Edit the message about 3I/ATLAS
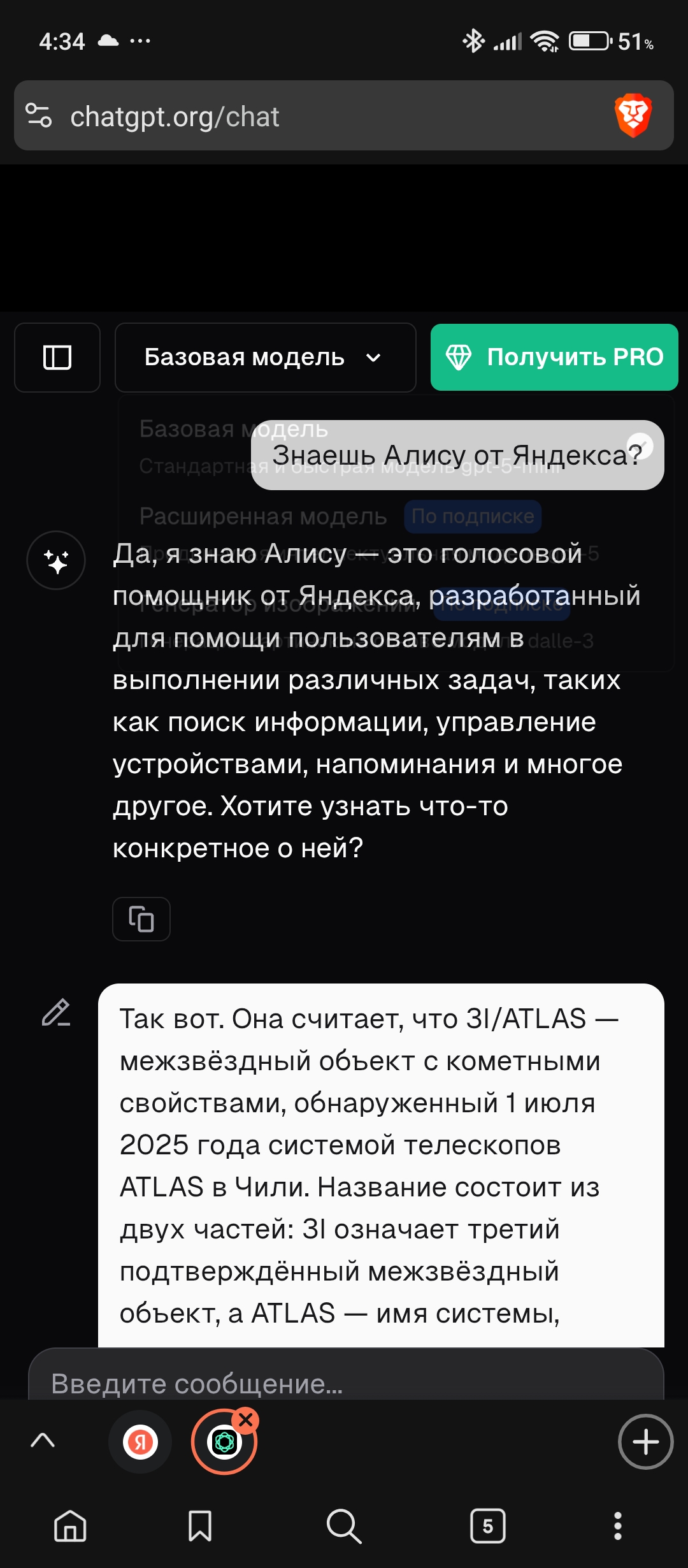688x1568 pixels. (x=56, y=1012)
